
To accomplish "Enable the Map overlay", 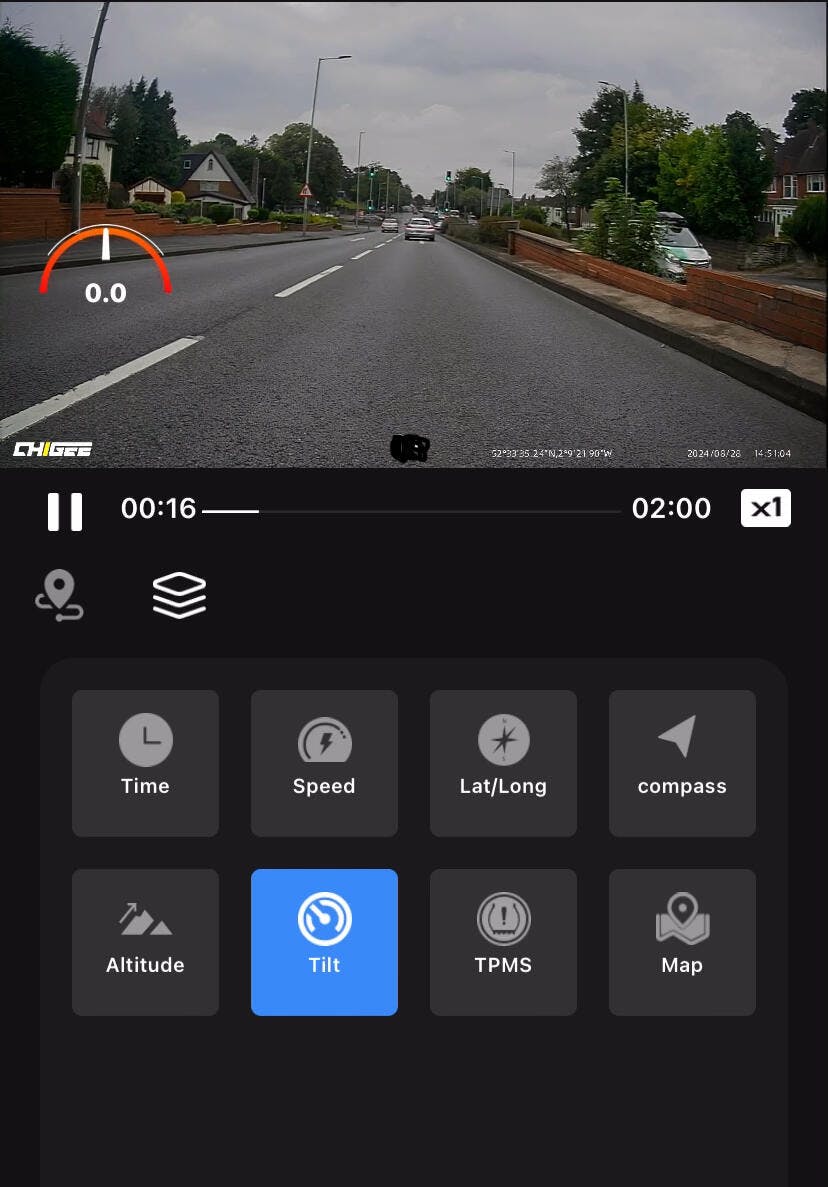I will click(682, 942).
